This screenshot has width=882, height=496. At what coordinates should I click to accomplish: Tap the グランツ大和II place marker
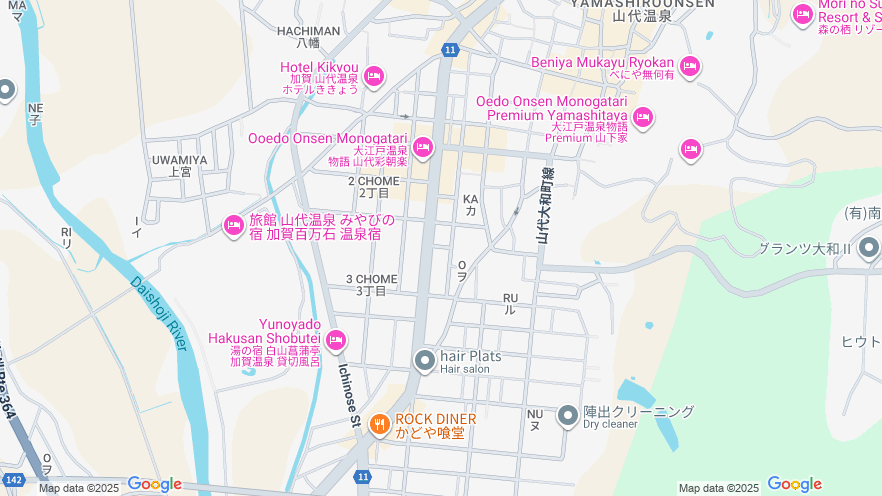[x=867, y=247]
